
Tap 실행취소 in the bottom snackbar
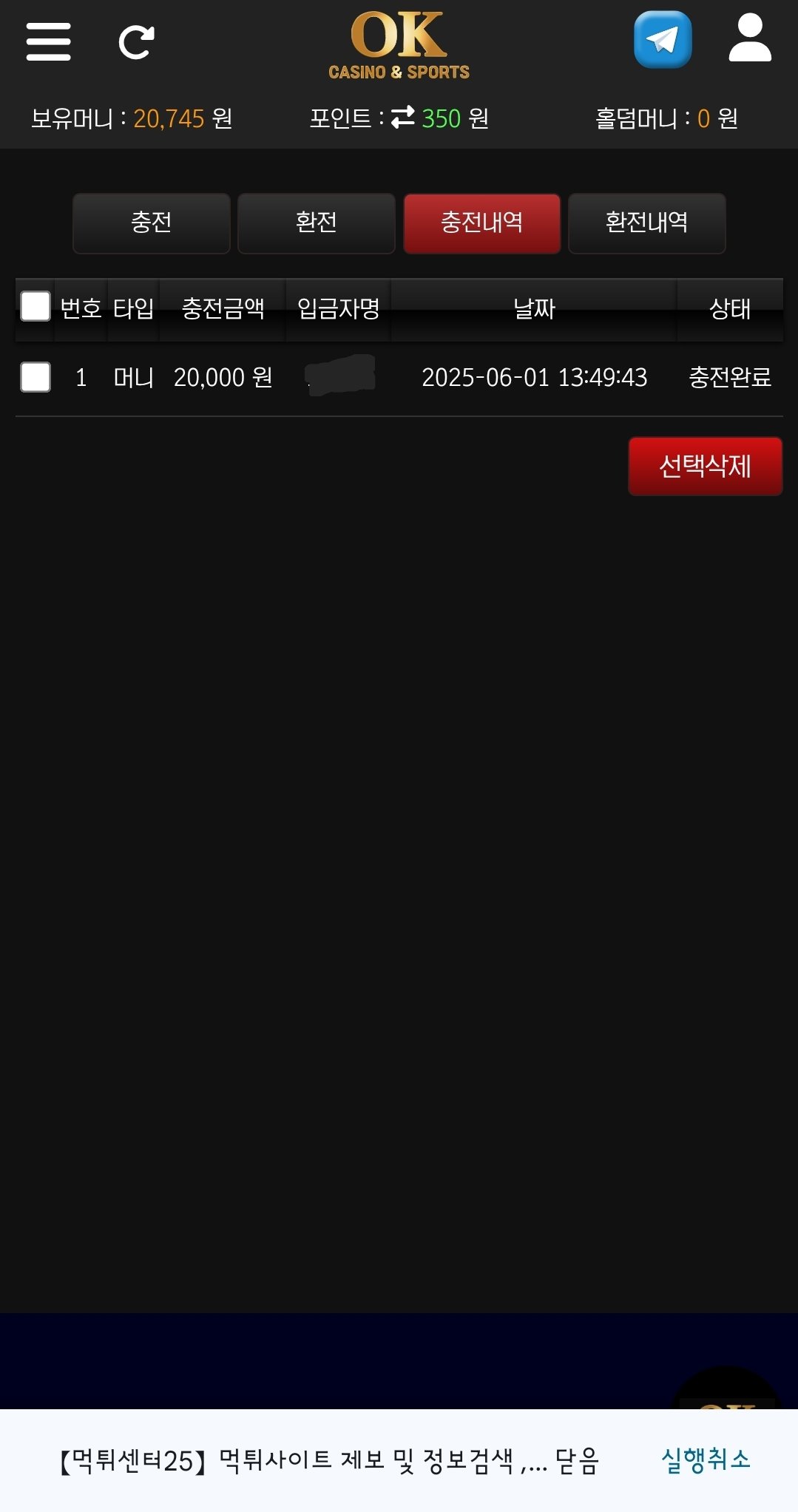click(x=706, y=1460)
